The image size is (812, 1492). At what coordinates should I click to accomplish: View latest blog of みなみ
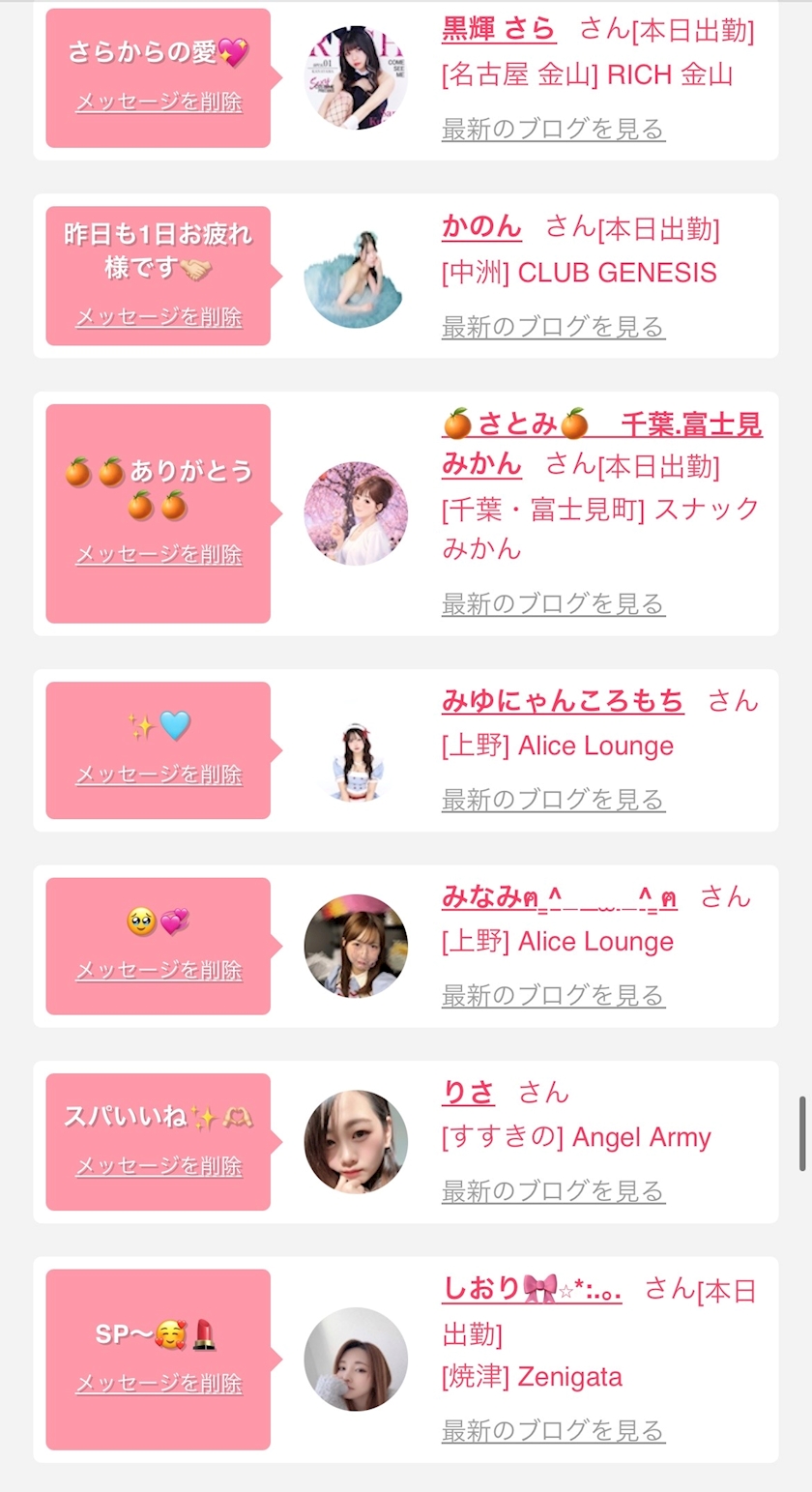click(553, 995)
